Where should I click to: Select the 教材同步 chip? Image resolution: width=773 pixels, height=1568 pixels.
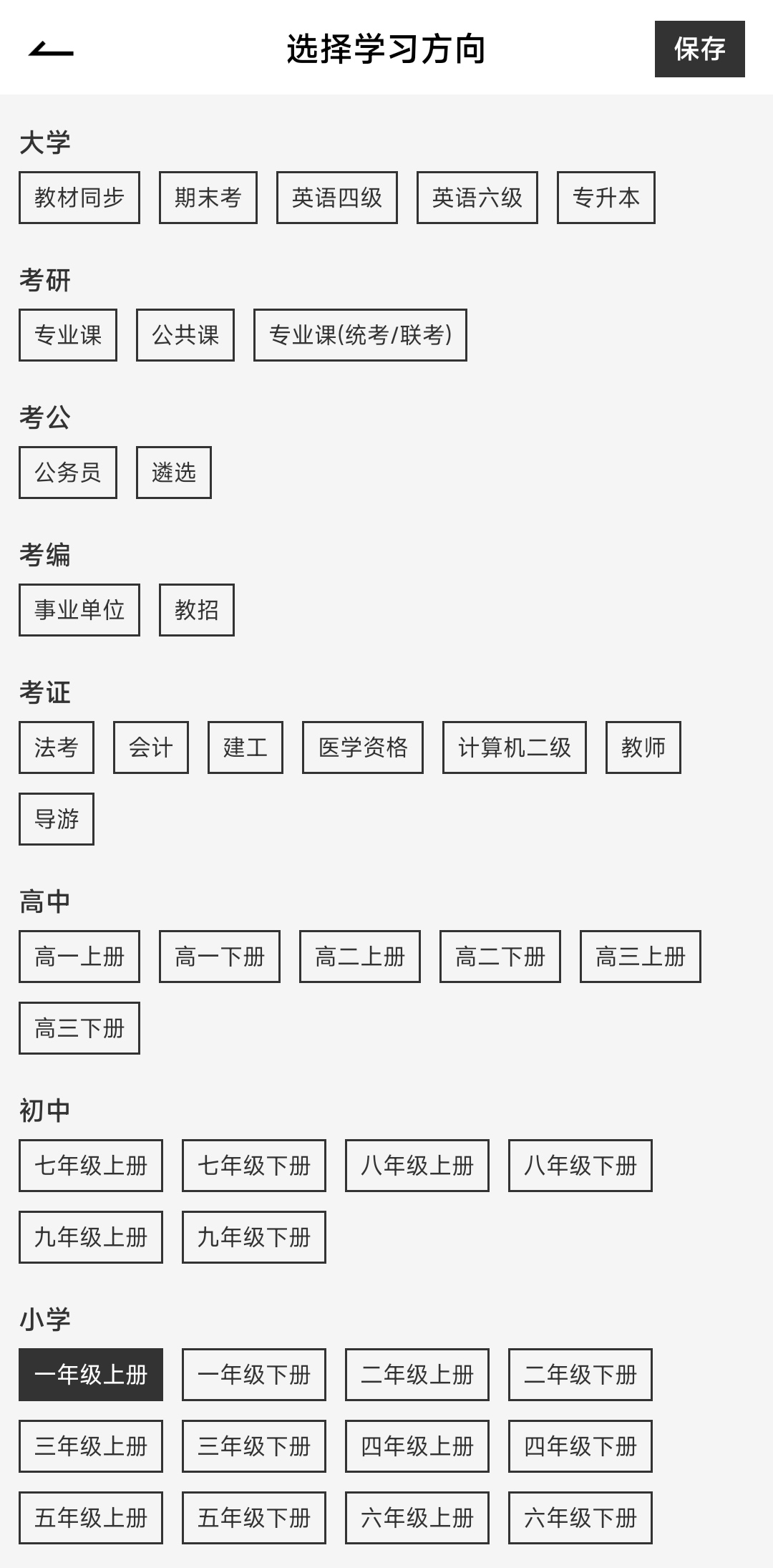coord(79,198)
